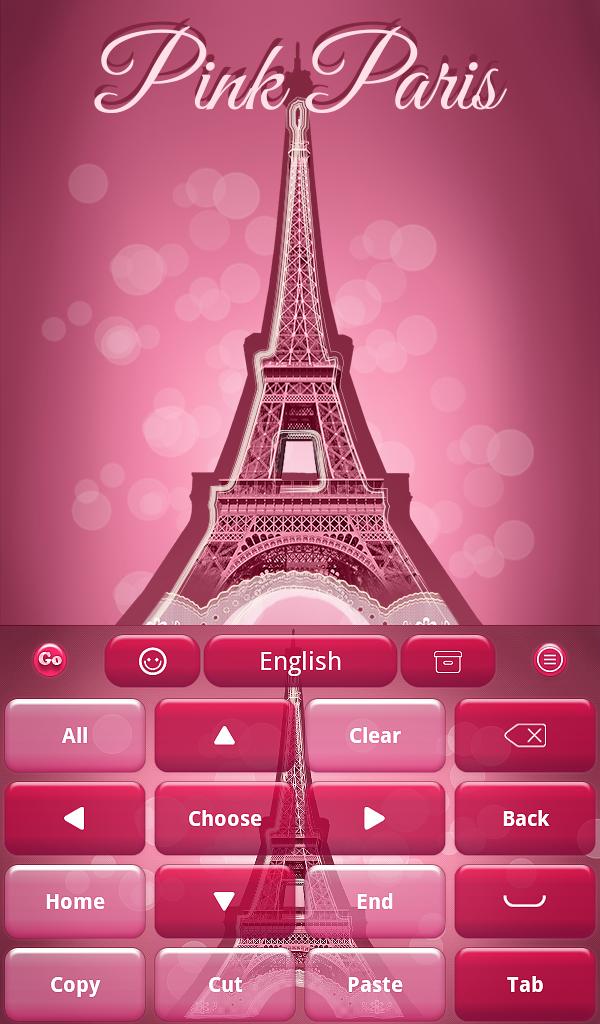Insert a space with space key

(525, 901)
